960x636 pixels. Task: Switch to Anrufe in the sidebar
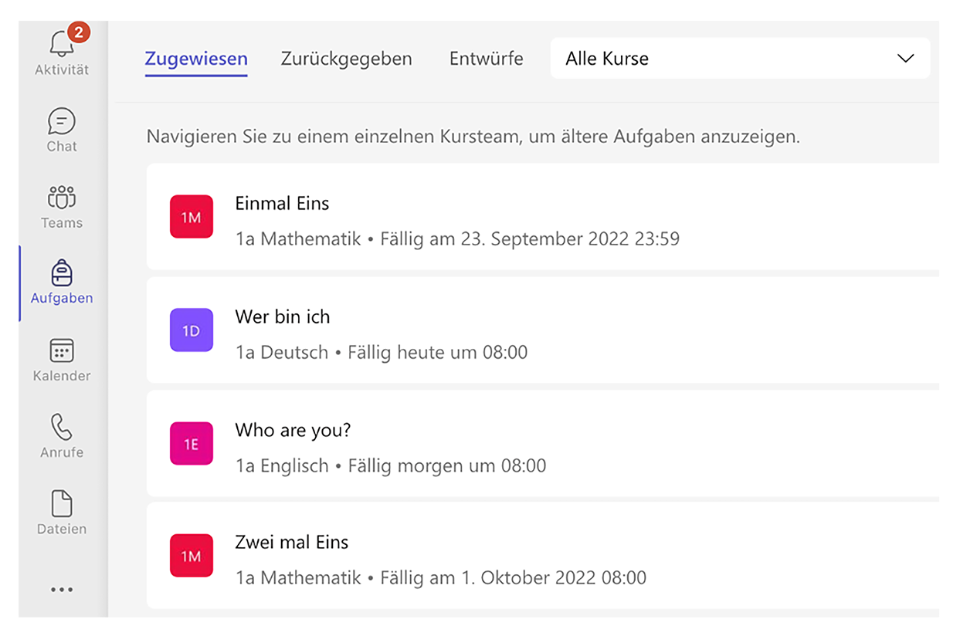(x=62, y=436)
